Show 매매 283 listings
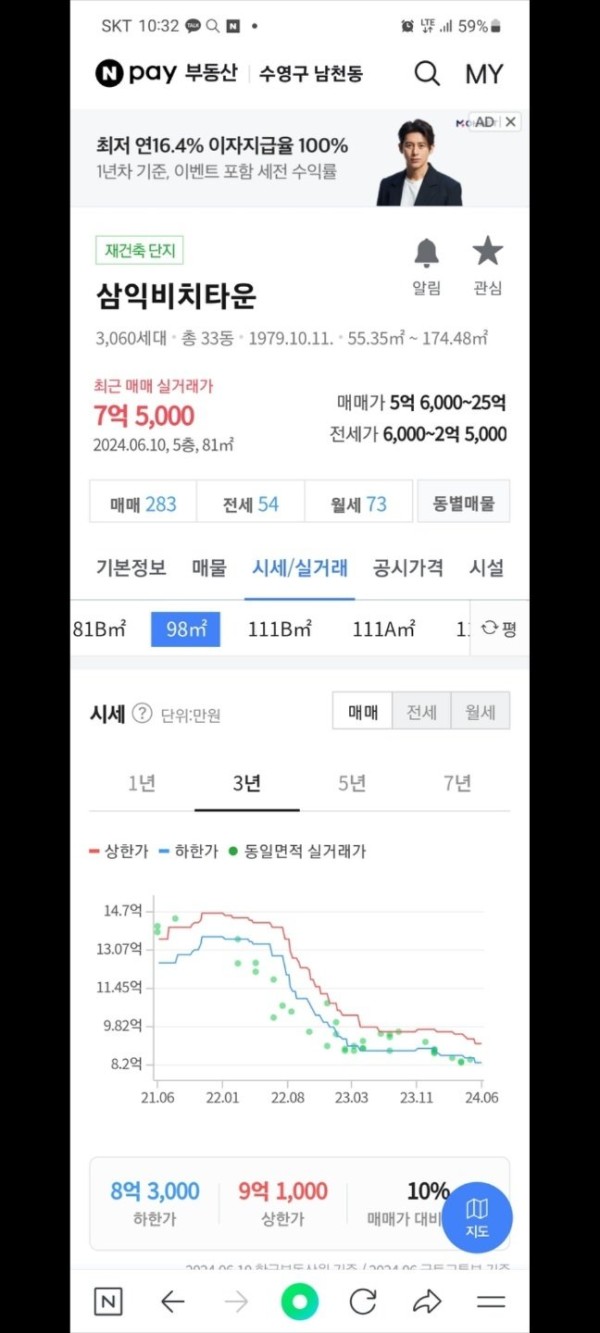The height and width of the screenshot is (1333, 600). click(143, 504)
